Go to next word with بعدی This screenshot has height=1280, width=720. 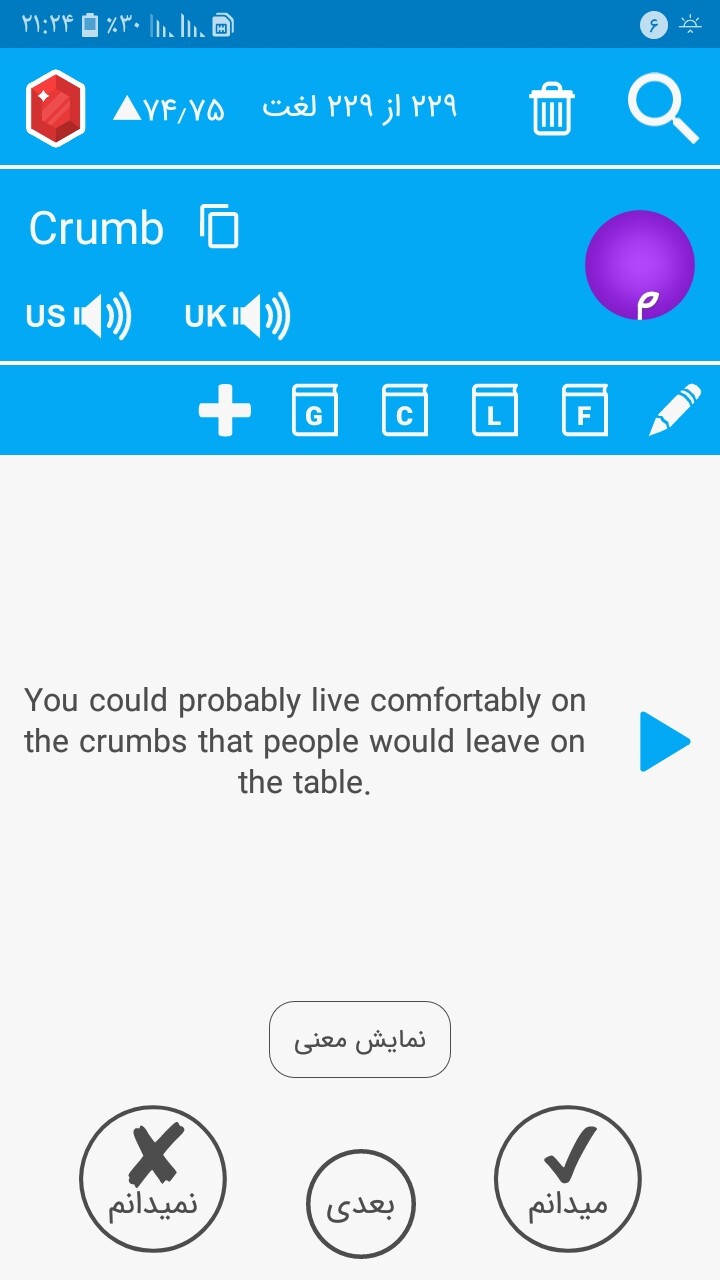point(360,1204)
